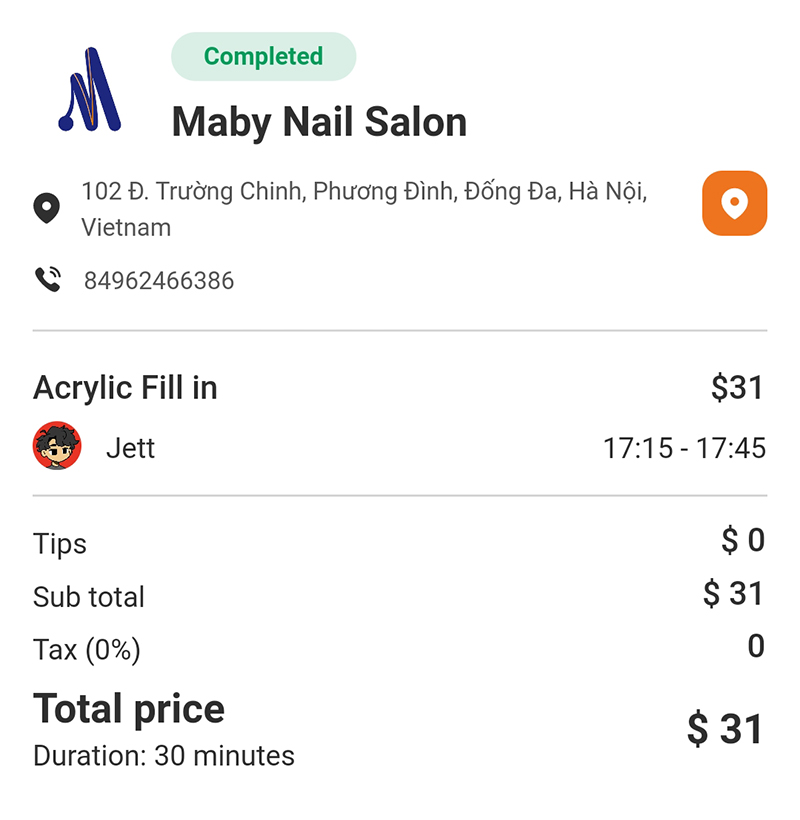The image size is (800, 820).
Task: Select the appointment time 17:15 - 17:45
Action: [689, 448]
